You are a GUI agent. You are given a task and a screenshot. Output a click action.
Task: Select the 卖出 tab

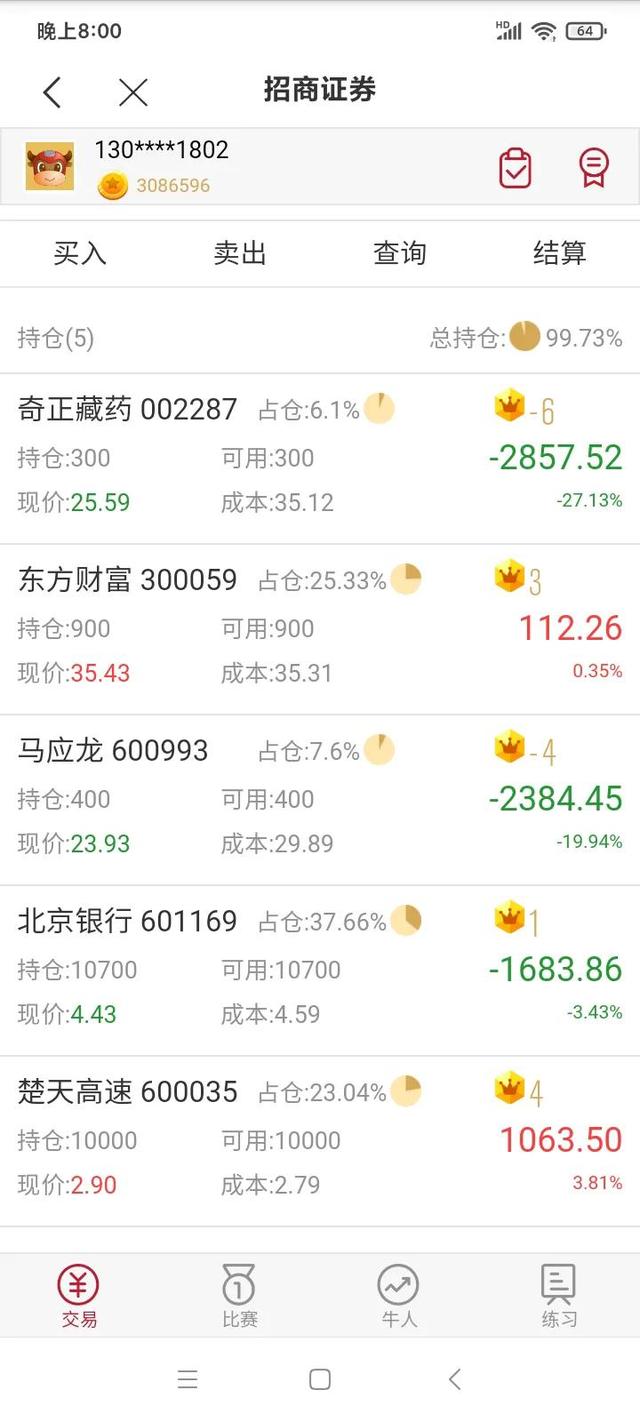(240, 254)
